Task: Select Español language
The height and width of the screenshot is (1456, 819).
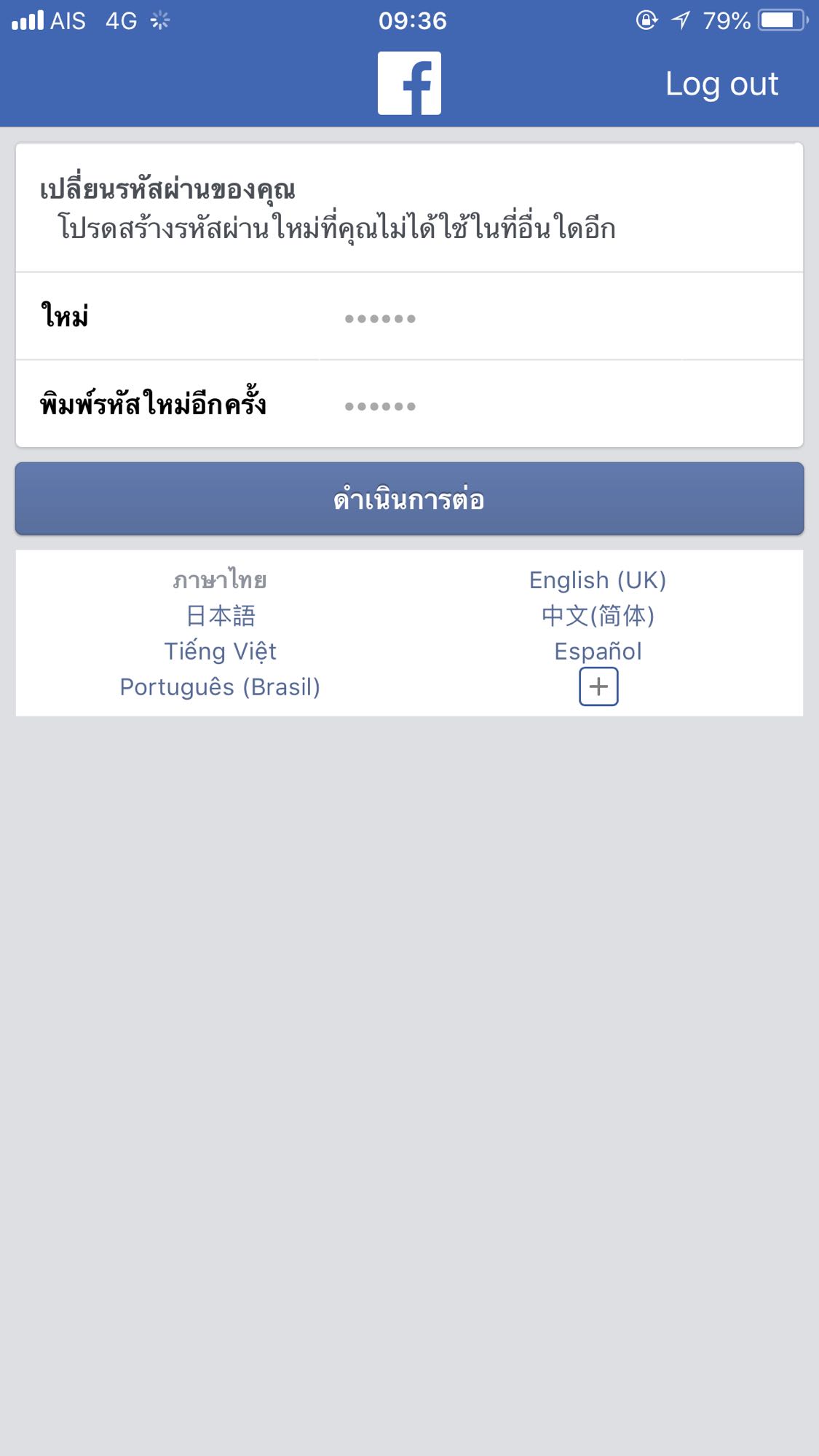Action: tap(598, 652)
